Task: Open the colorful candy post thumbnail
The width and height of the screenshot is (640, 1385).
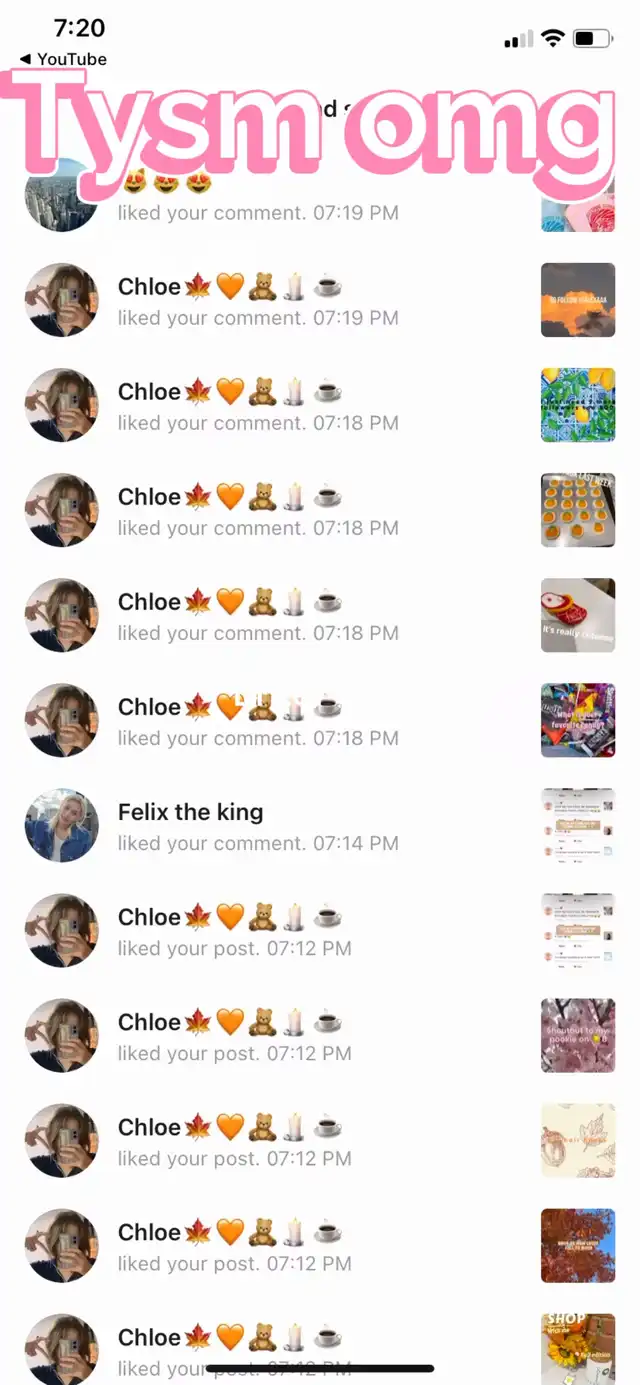Action: [x=578, y=720]
